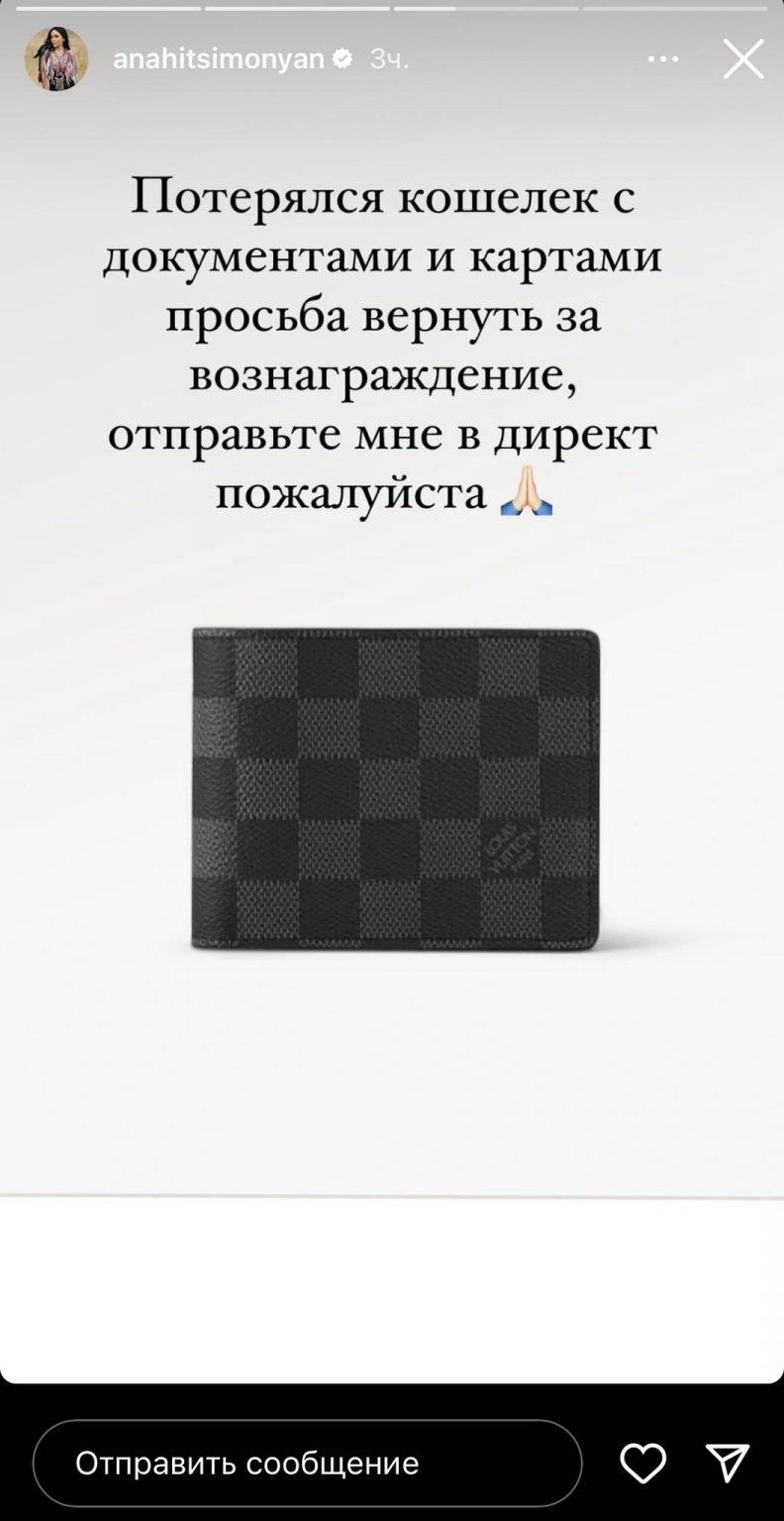Open the three-dot story options menu
The height and width of the screenshot is (1521, 784).
click(x=662, y=59)
